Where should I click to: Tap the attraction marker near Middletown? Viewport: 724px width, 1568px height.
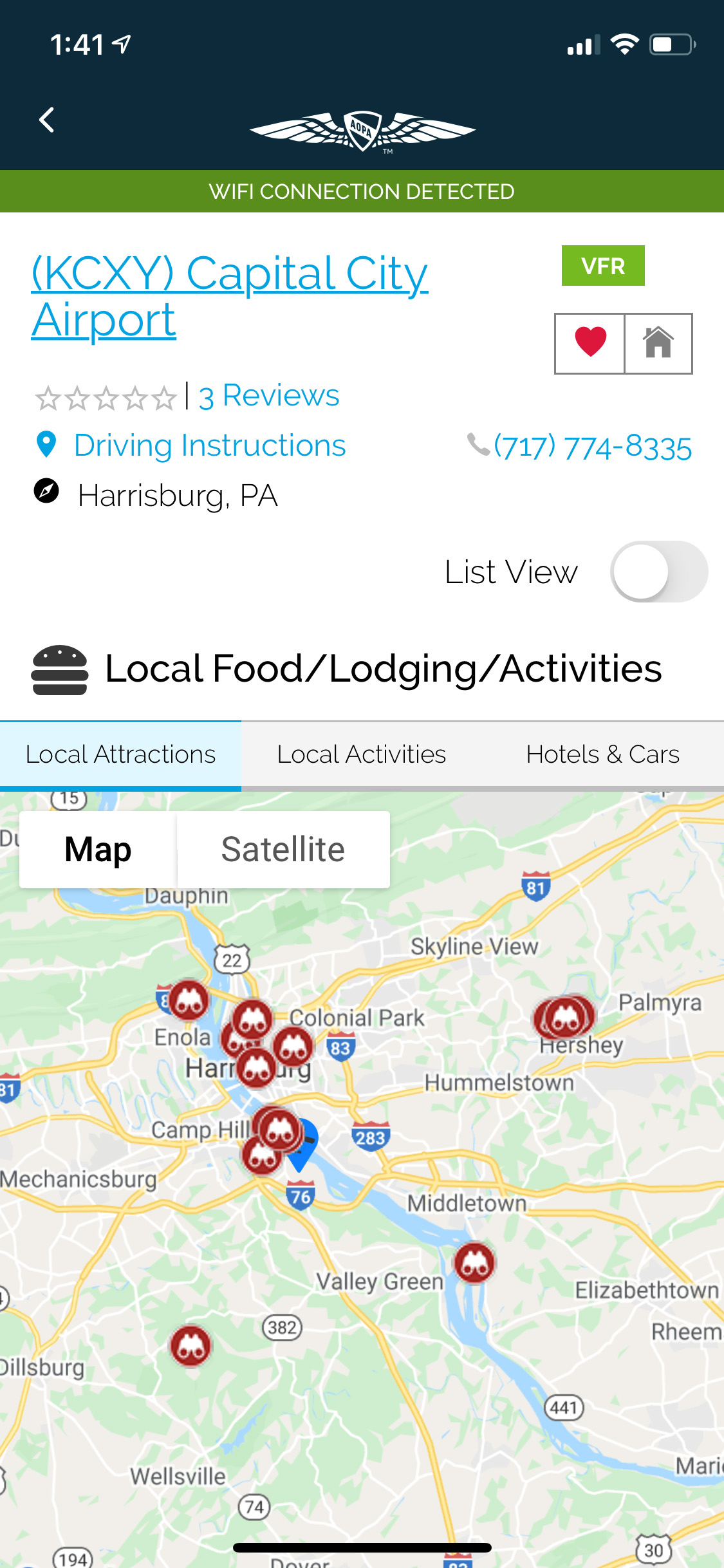click(x=475, y=1262)
